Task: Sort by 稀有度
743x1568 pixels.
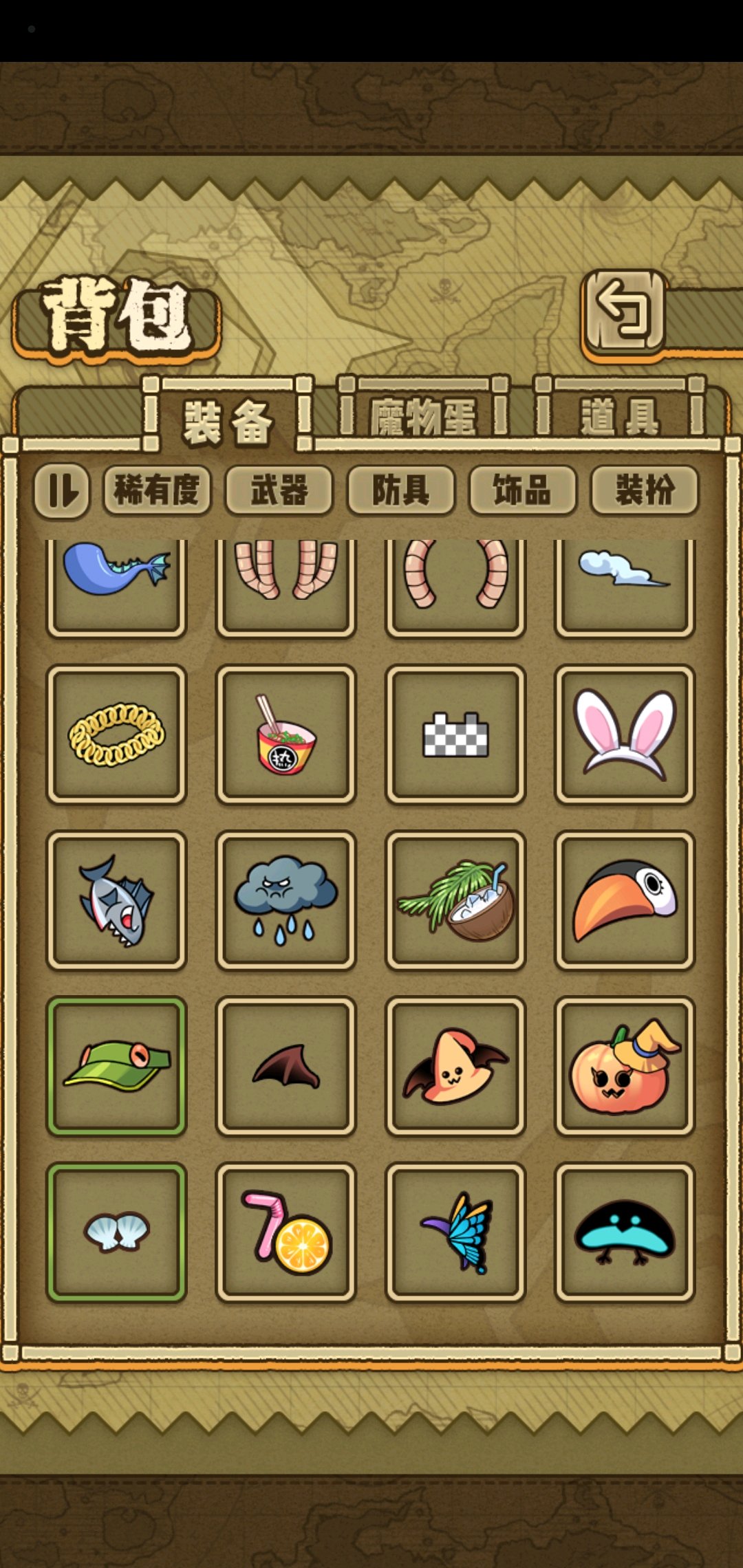Action: (157, 491)
